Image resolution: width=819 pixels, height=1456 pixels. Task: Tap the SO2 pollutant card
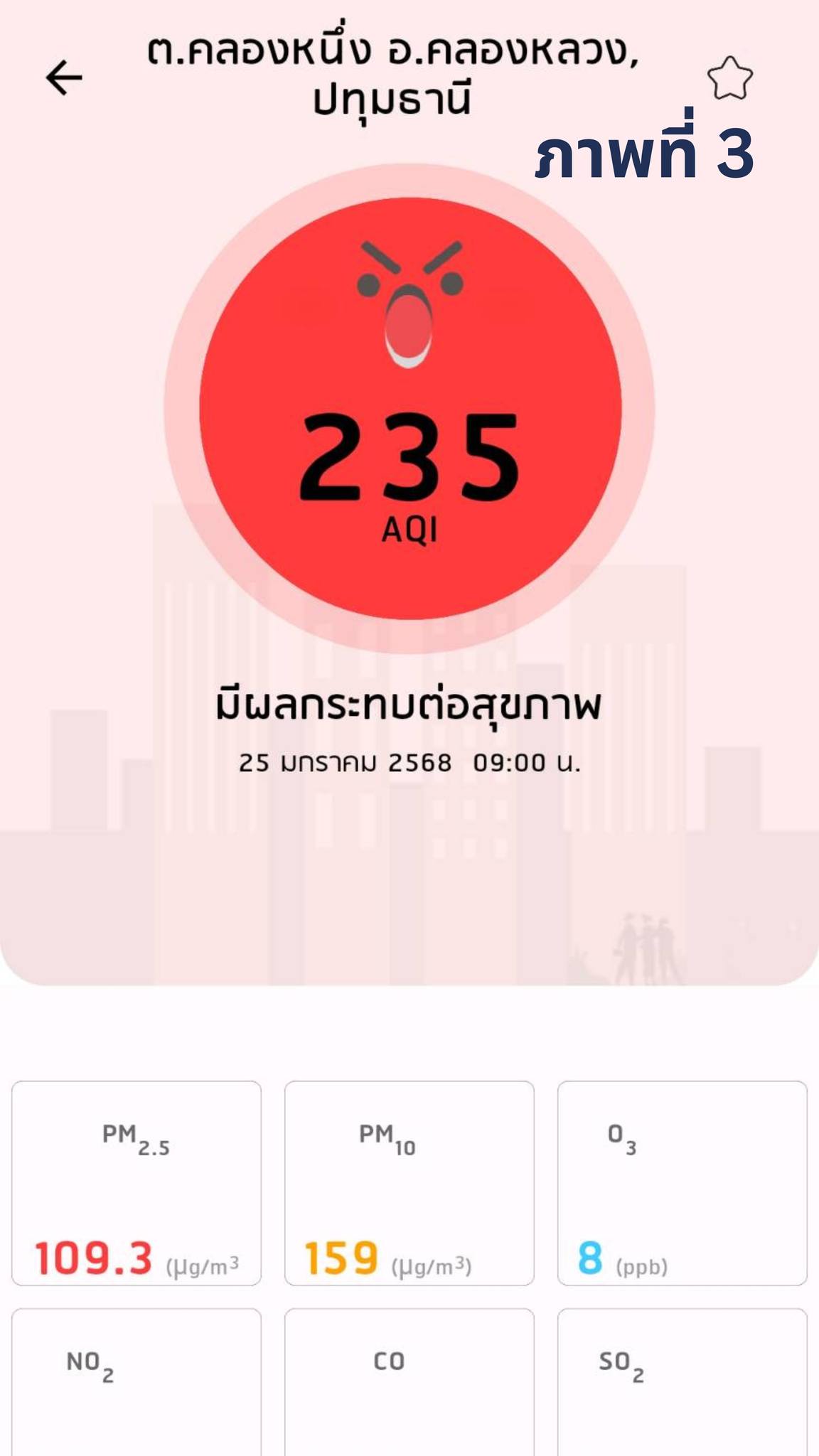pyautogui.click(x=682, y=1382)
